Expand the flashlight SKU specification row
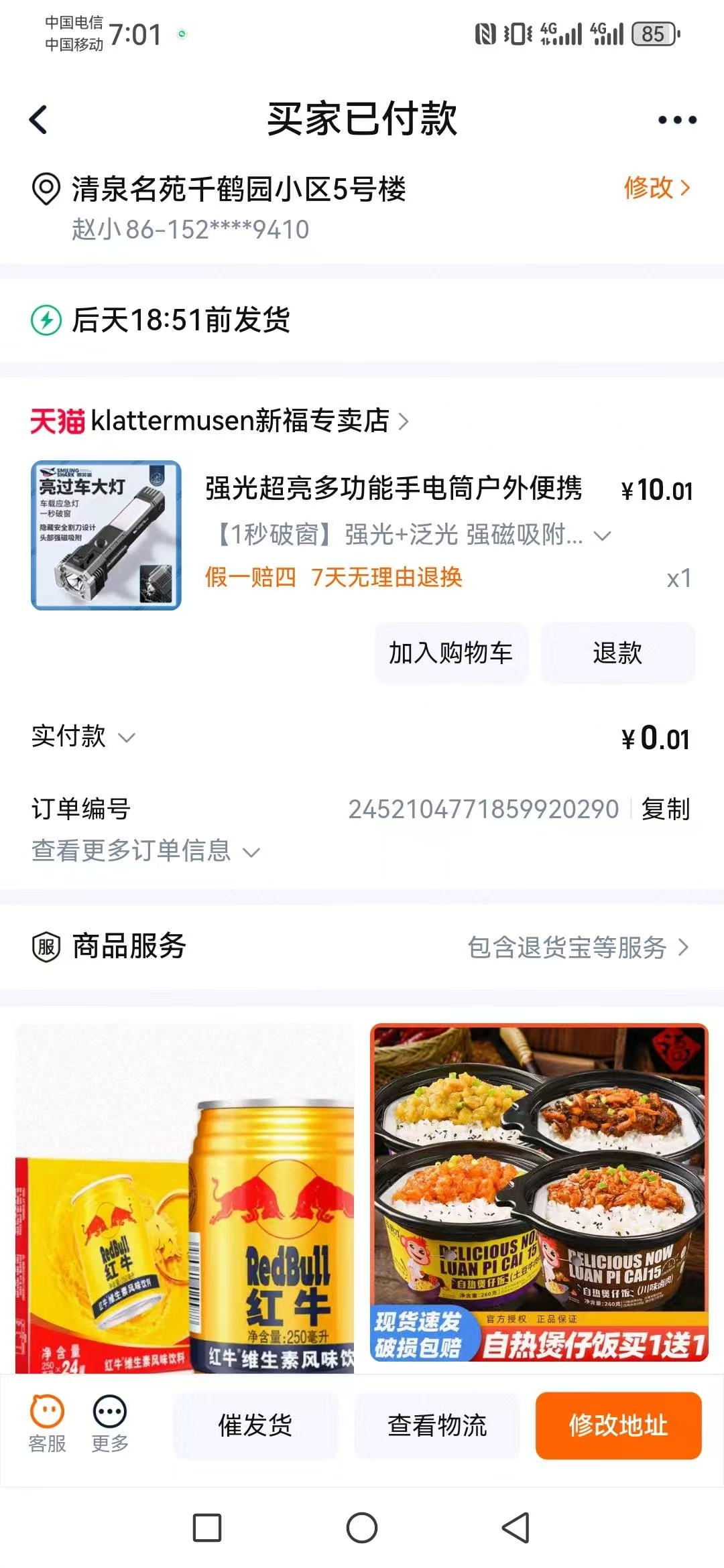Screen dimensions: 724x1568 (x=402, y=535)
